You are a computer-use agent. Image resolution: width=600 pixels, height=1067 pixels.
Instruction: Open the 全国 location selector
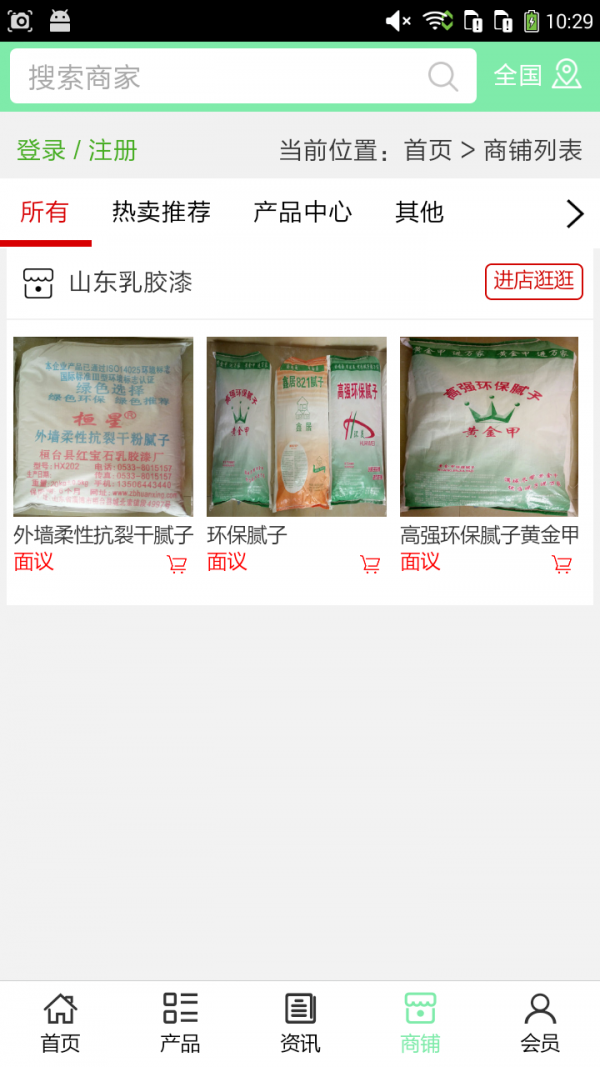(x=537, y=75)
